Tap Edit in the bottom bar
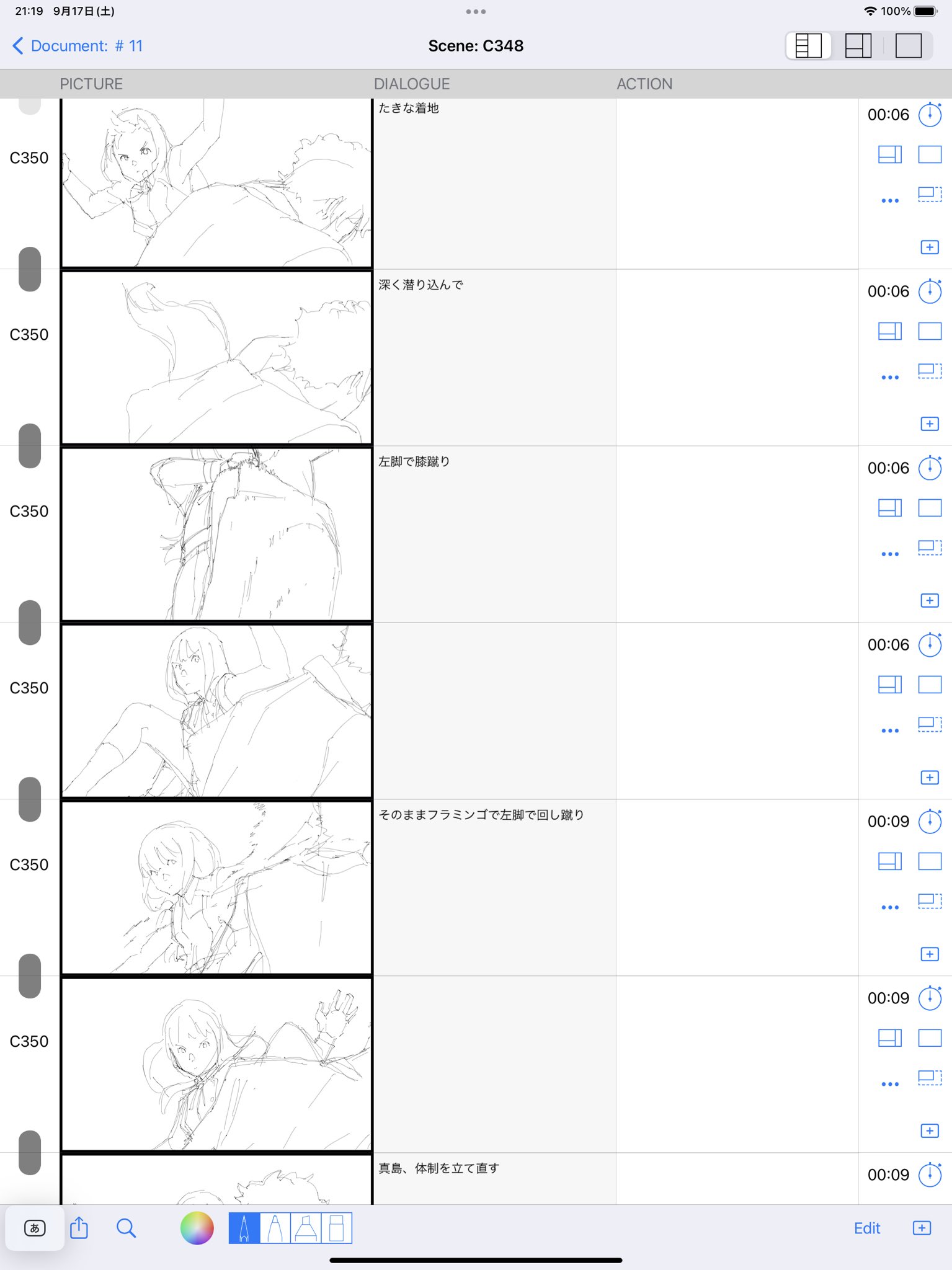This screenshot has width=952, height=1270. point(866,1228)
